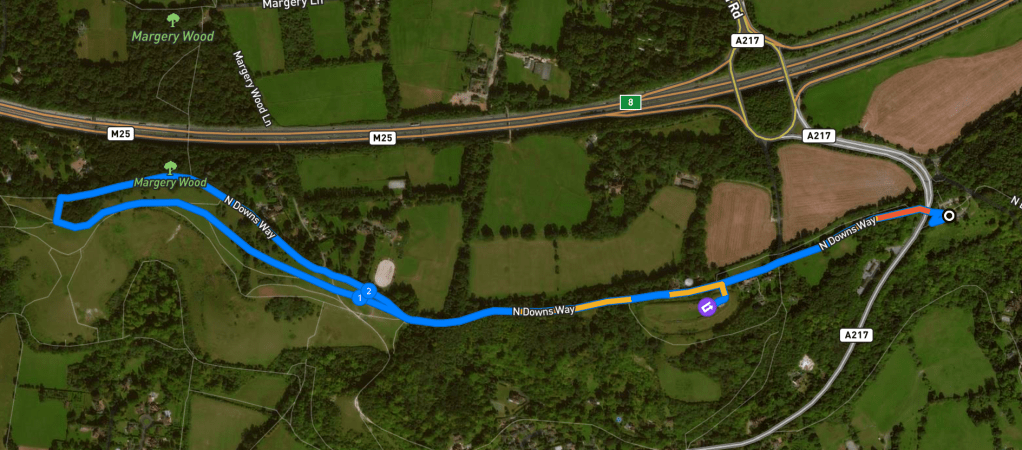Viewport: 1022px width, 450px height.
Task: Tap the kilometre marker 1 on the route
Action: click(x=359, y=298)
